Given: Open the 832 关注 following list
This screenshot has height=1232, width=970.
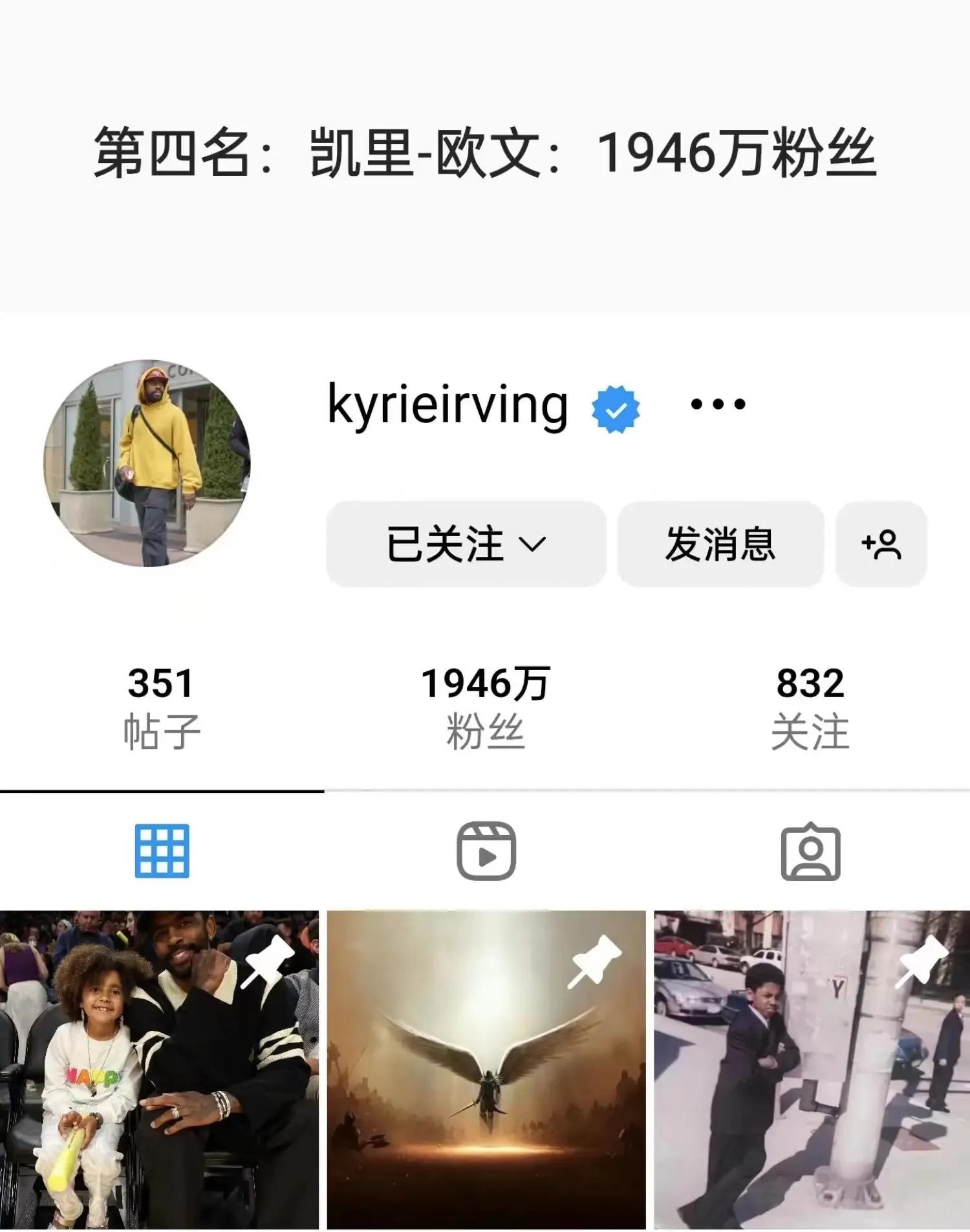Looking at the screenshot, I should 810,708.
